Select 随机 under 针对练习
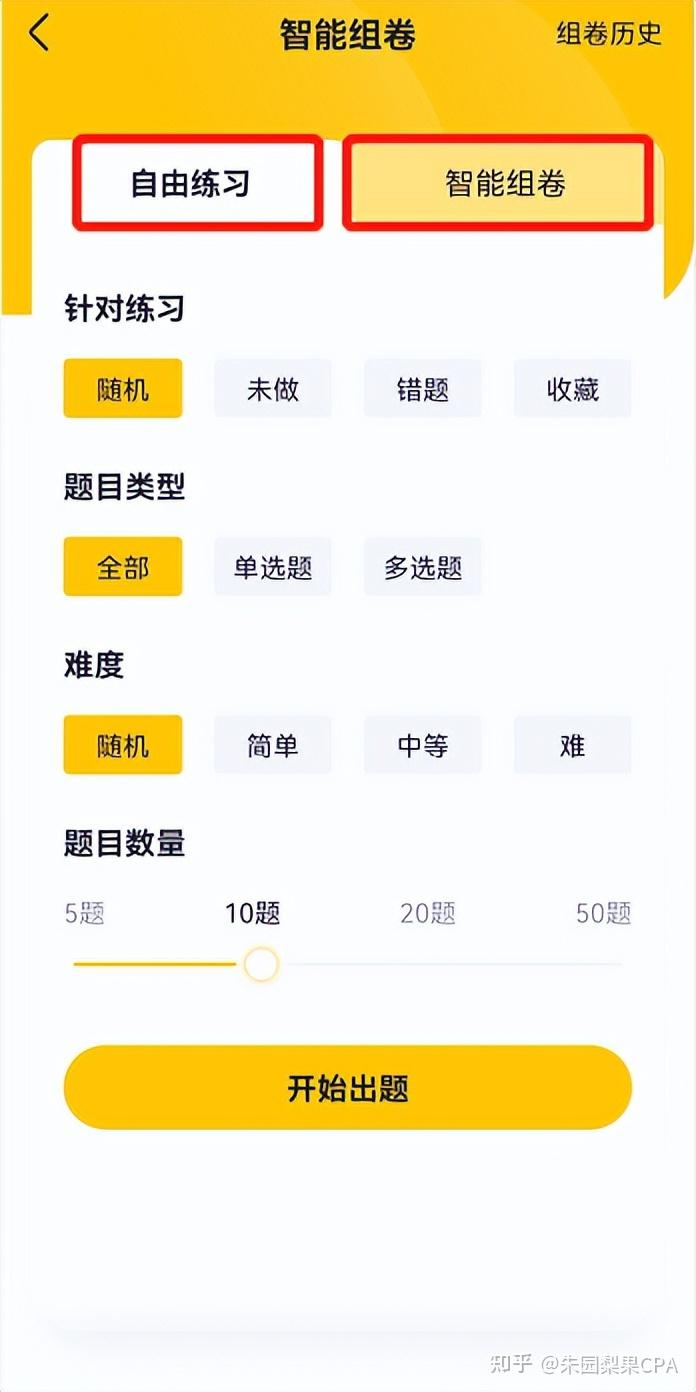The height and width of the screenshot is (1392, 696). 123,389
